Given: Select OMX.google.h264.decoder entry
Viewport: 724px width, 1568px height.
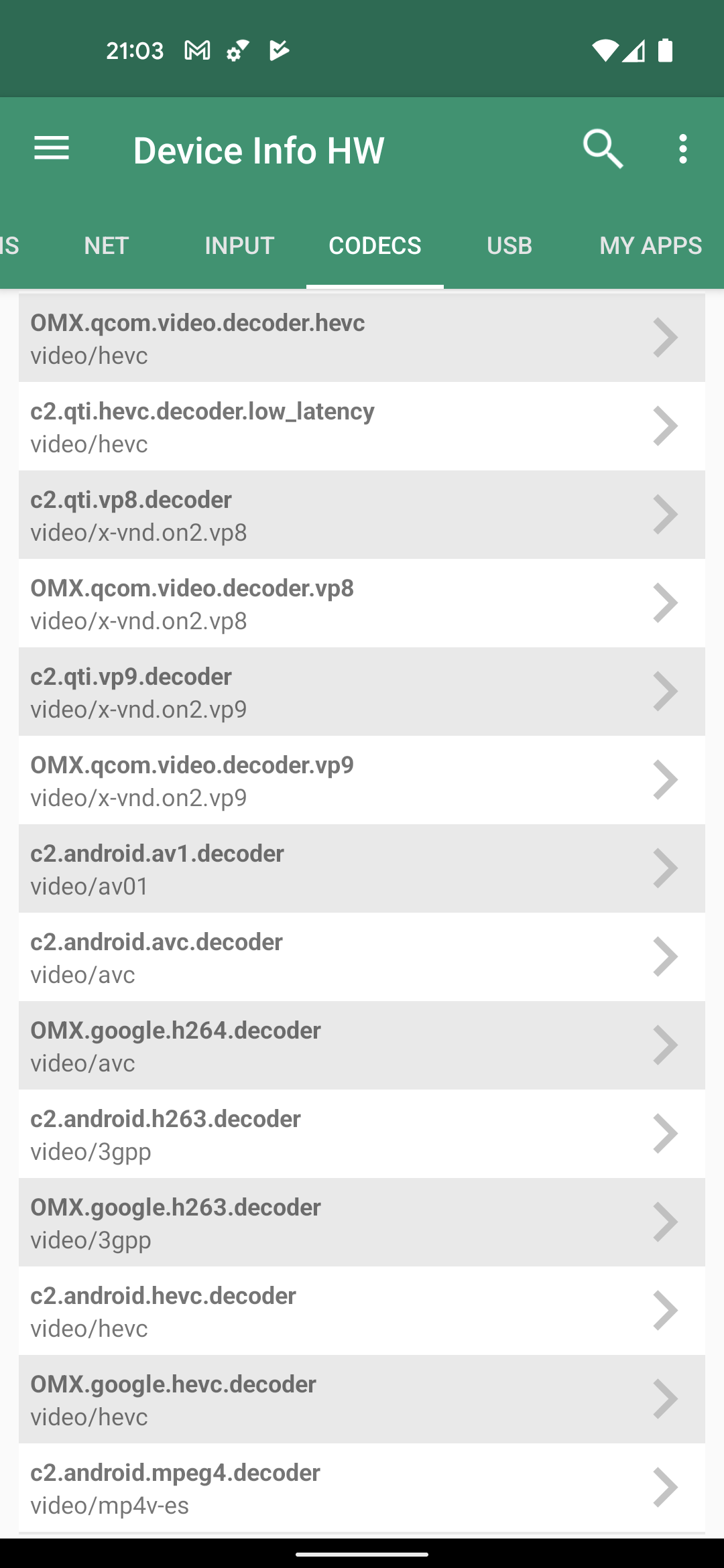Looking at the screenshot, I should [x=362, y=1046].
